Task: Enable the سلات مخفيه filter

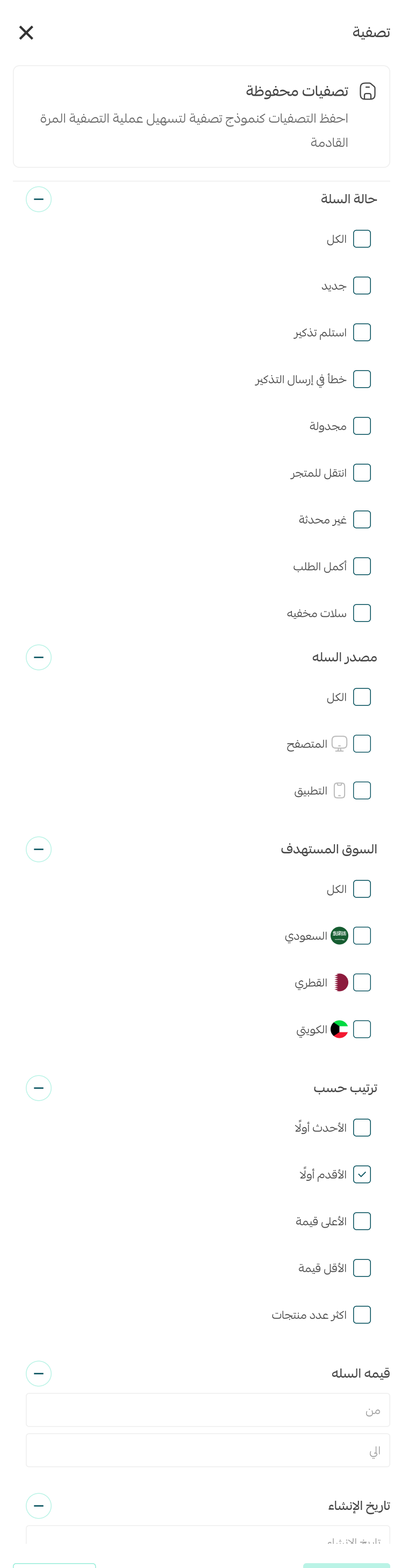Action: click(361, 613)
